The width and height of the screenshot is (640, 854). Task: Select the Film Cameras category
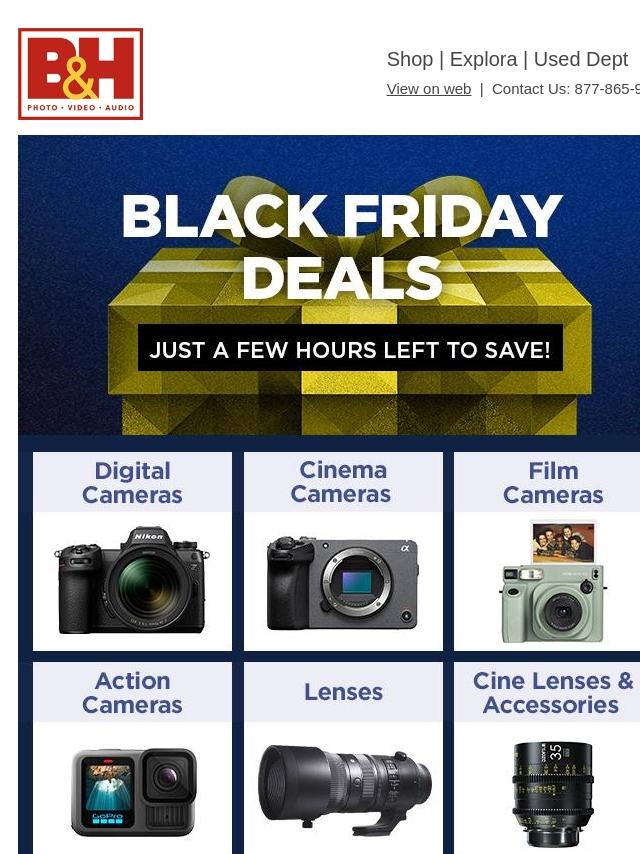[550, 551]
